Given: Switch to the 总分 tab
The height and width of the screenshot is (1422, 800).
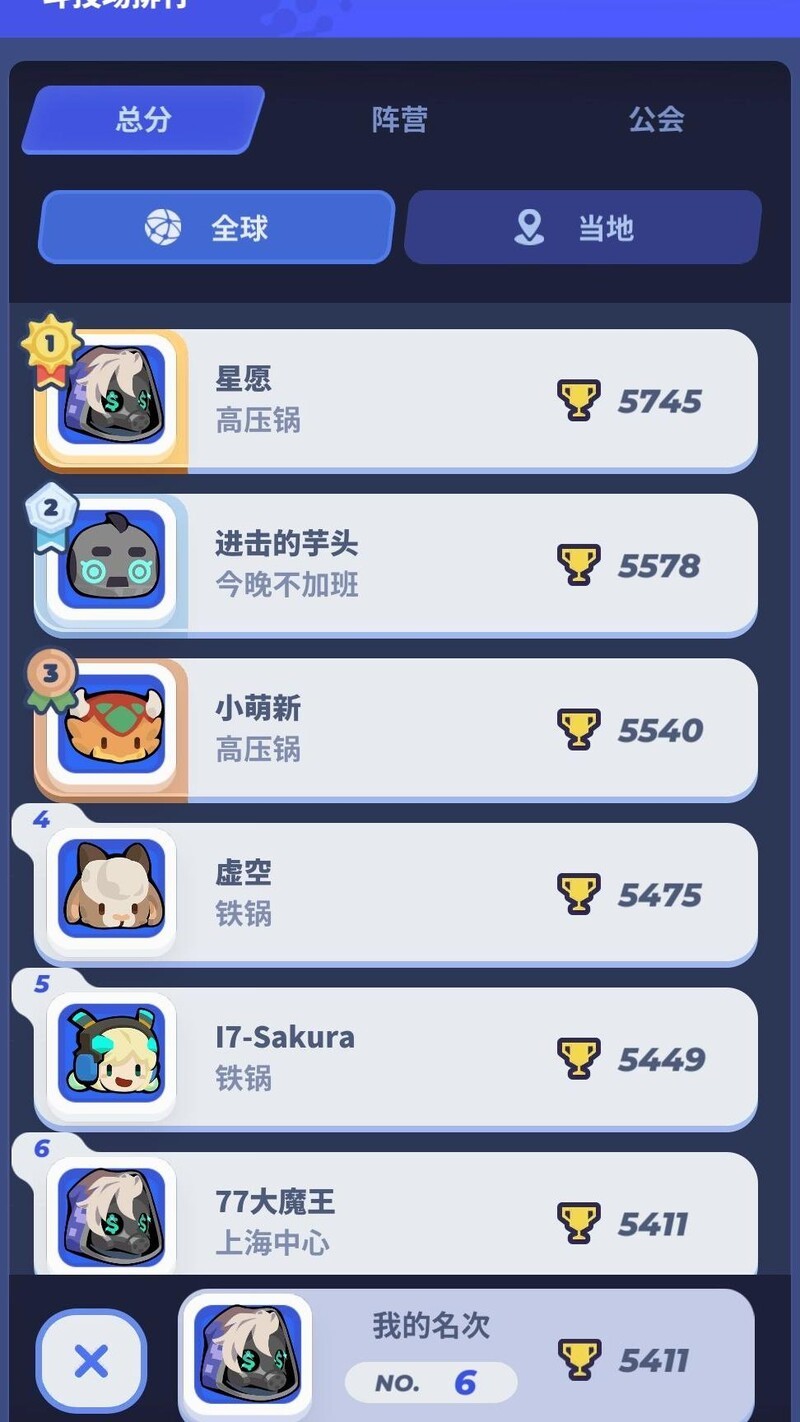Looking at the screenshot, I should coord(143,120).
